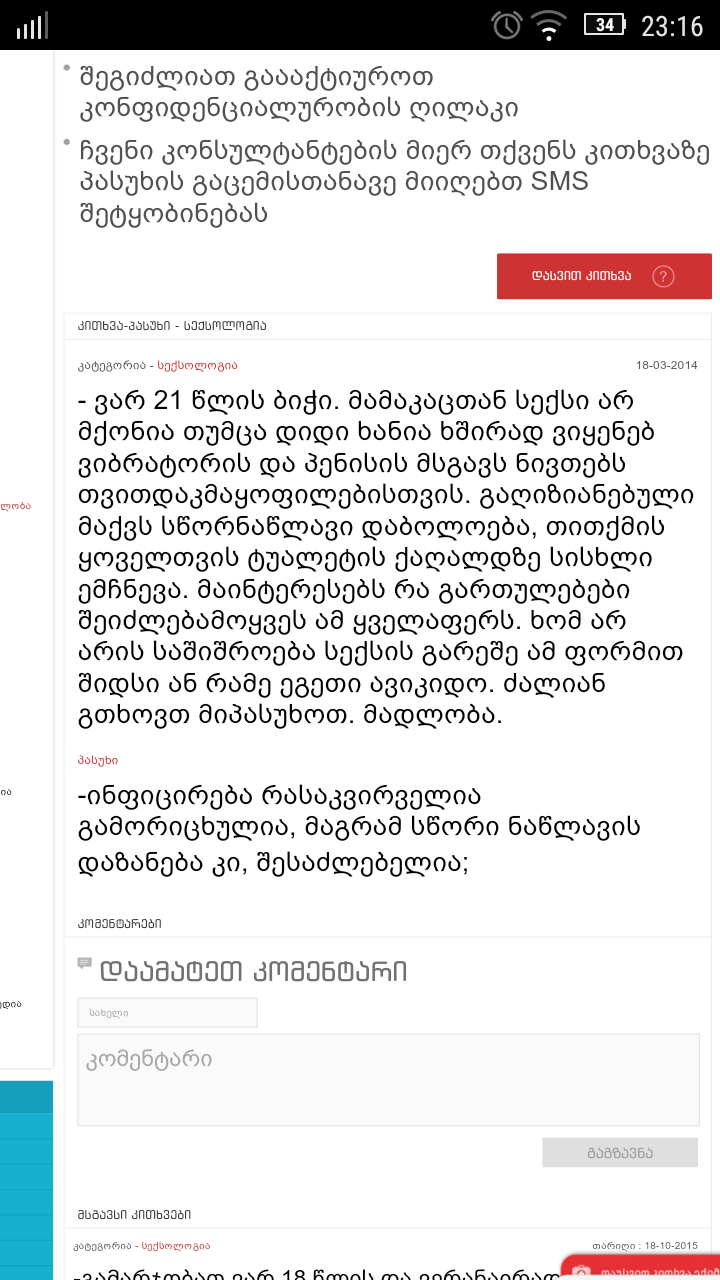
Task: Open the red სექსოლოგია category link
Action: [197, 366]
